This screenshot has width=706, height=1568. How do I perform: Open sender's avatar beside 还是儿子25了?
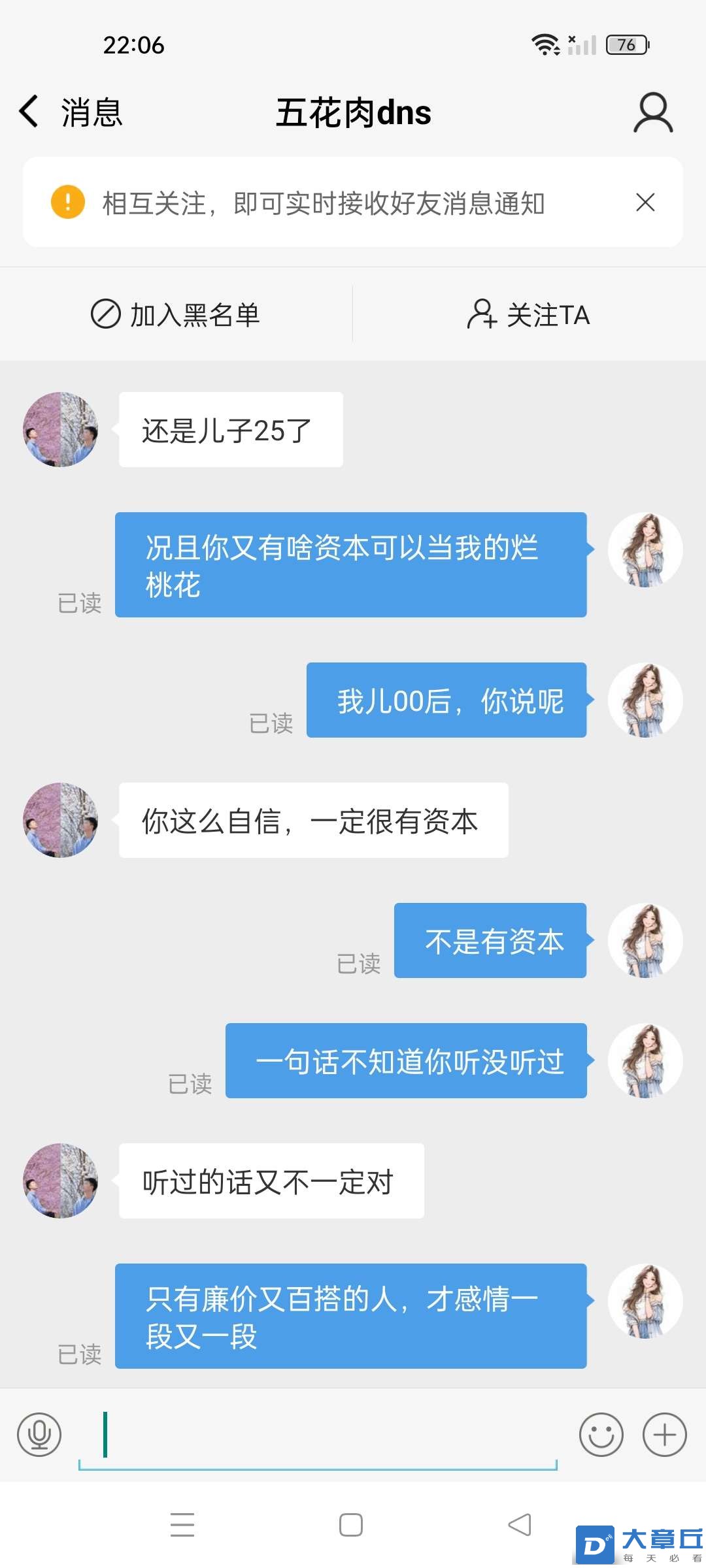tap(60, 430)
